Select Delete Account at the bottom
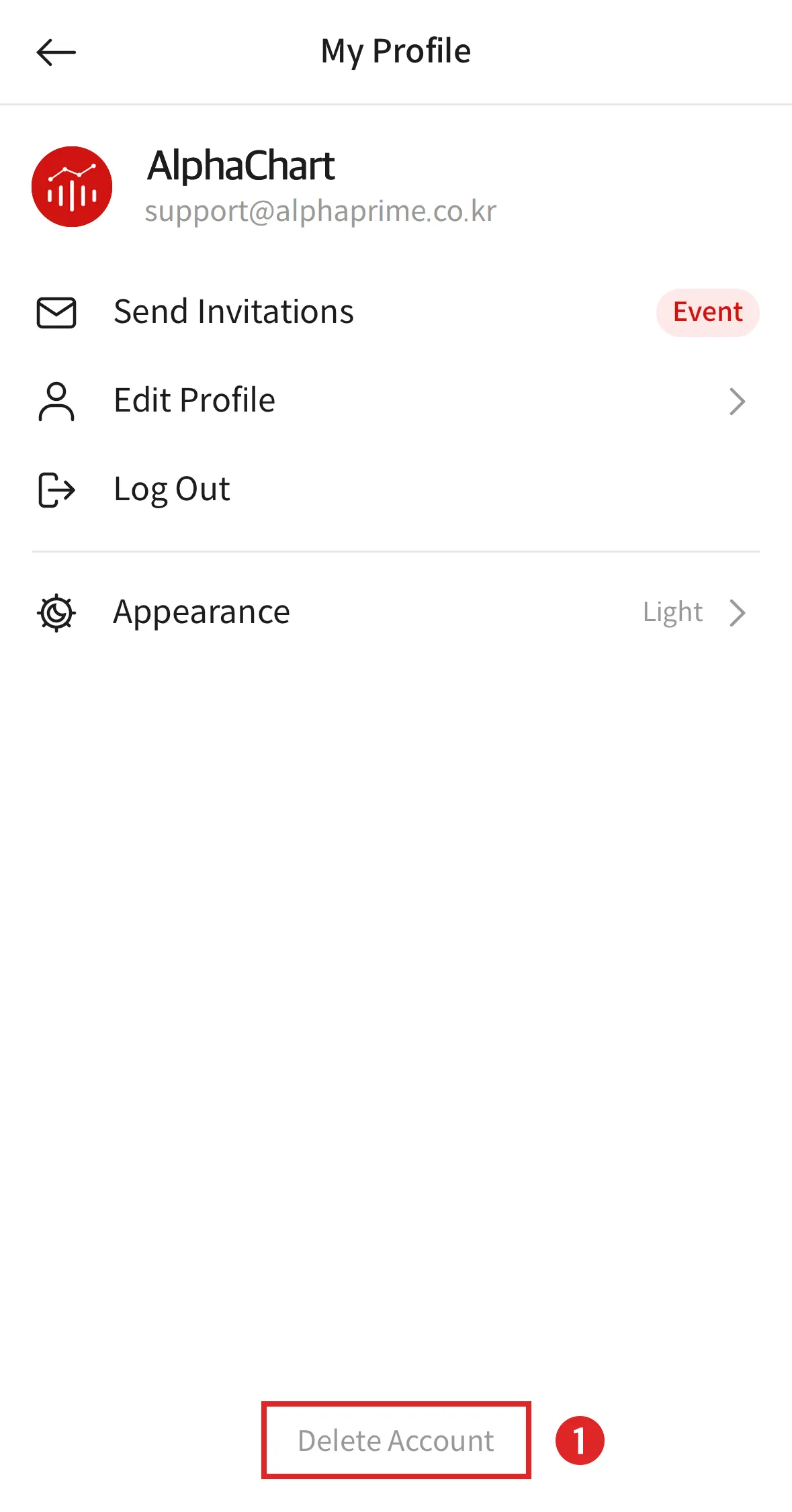 396,1440
